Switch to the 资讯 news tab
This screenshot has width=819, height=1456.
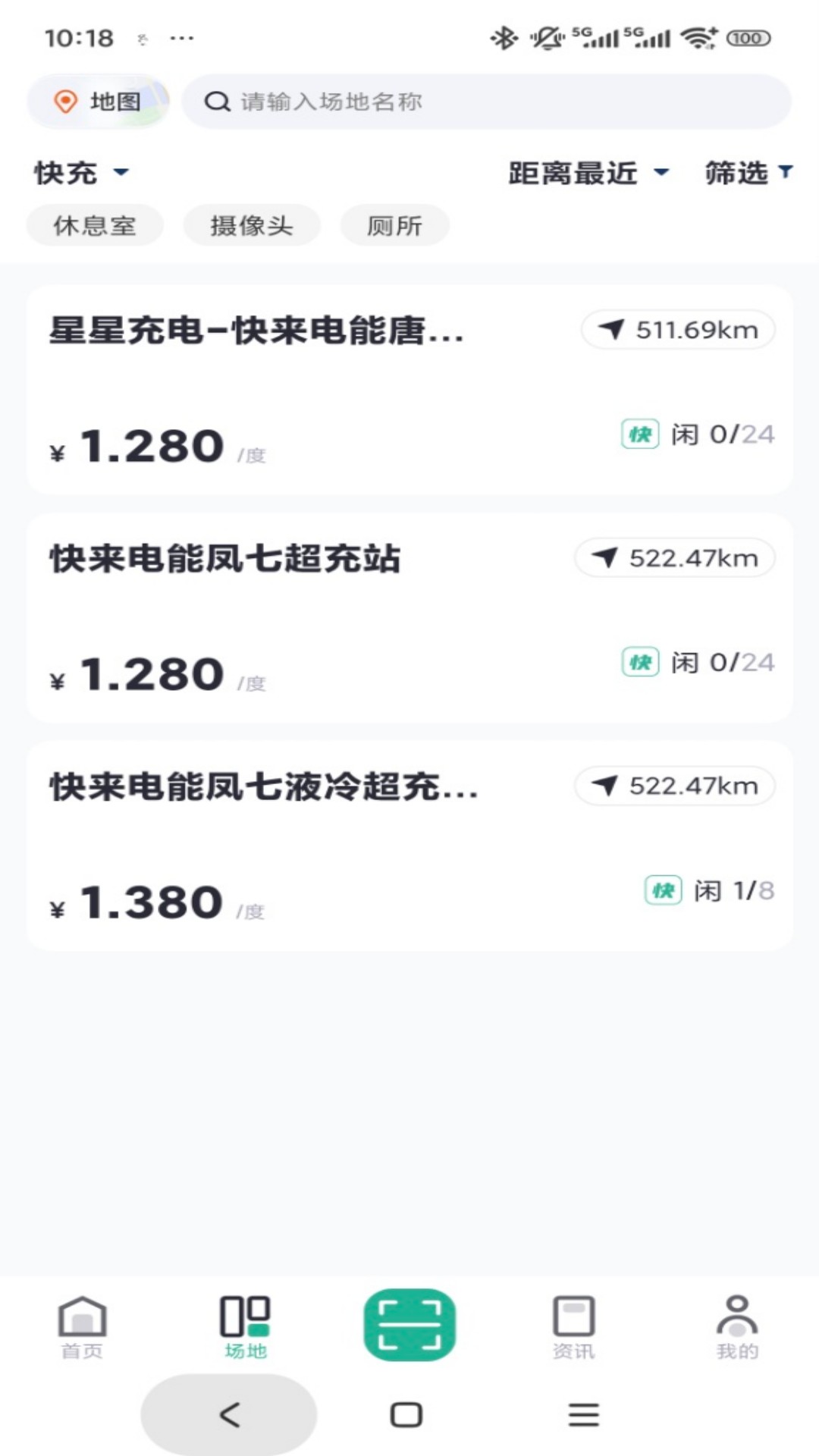click(573, 1327)
